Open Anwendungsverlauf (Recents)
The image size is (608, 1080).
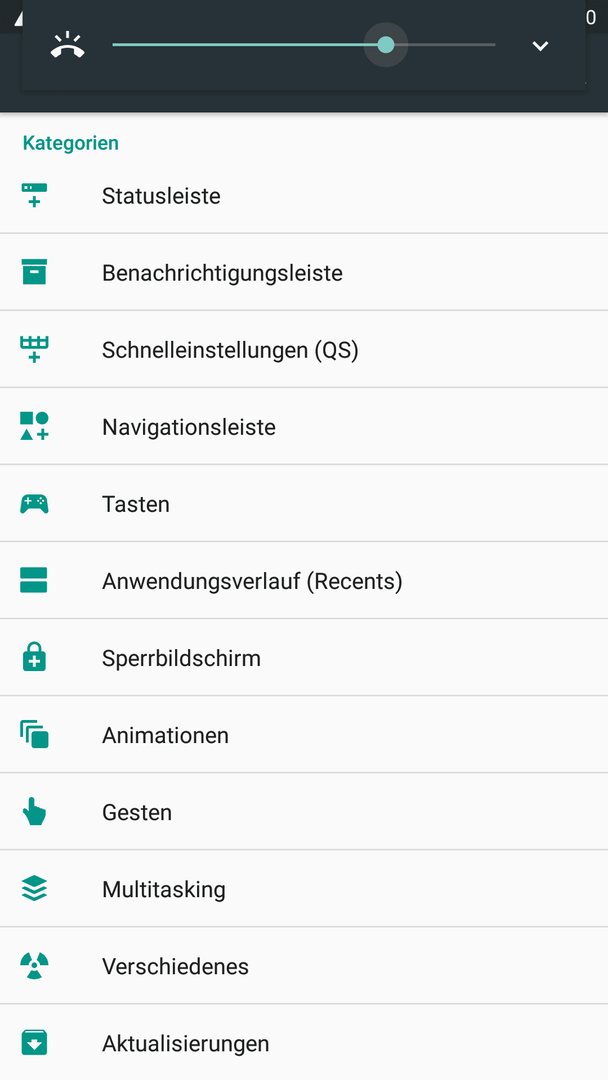point(304,581)
